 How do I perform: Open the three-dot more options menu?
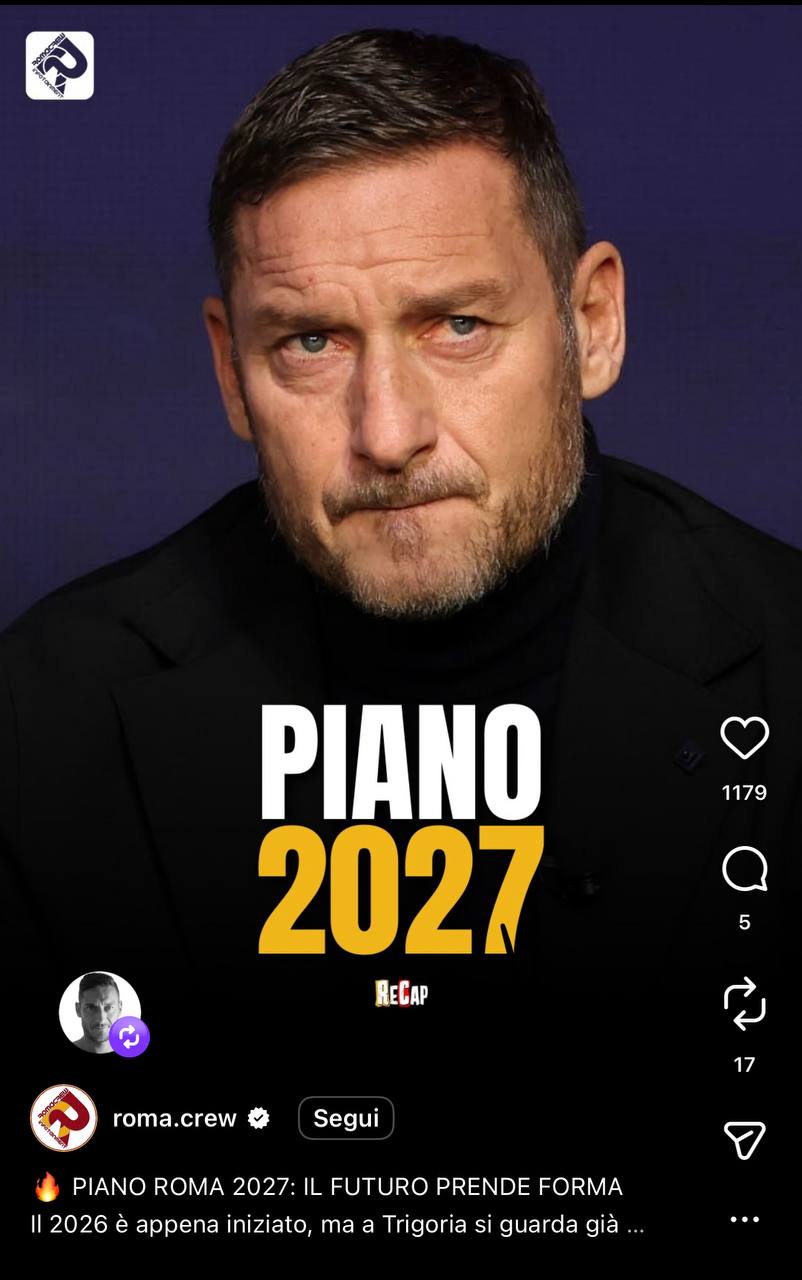744,1219
